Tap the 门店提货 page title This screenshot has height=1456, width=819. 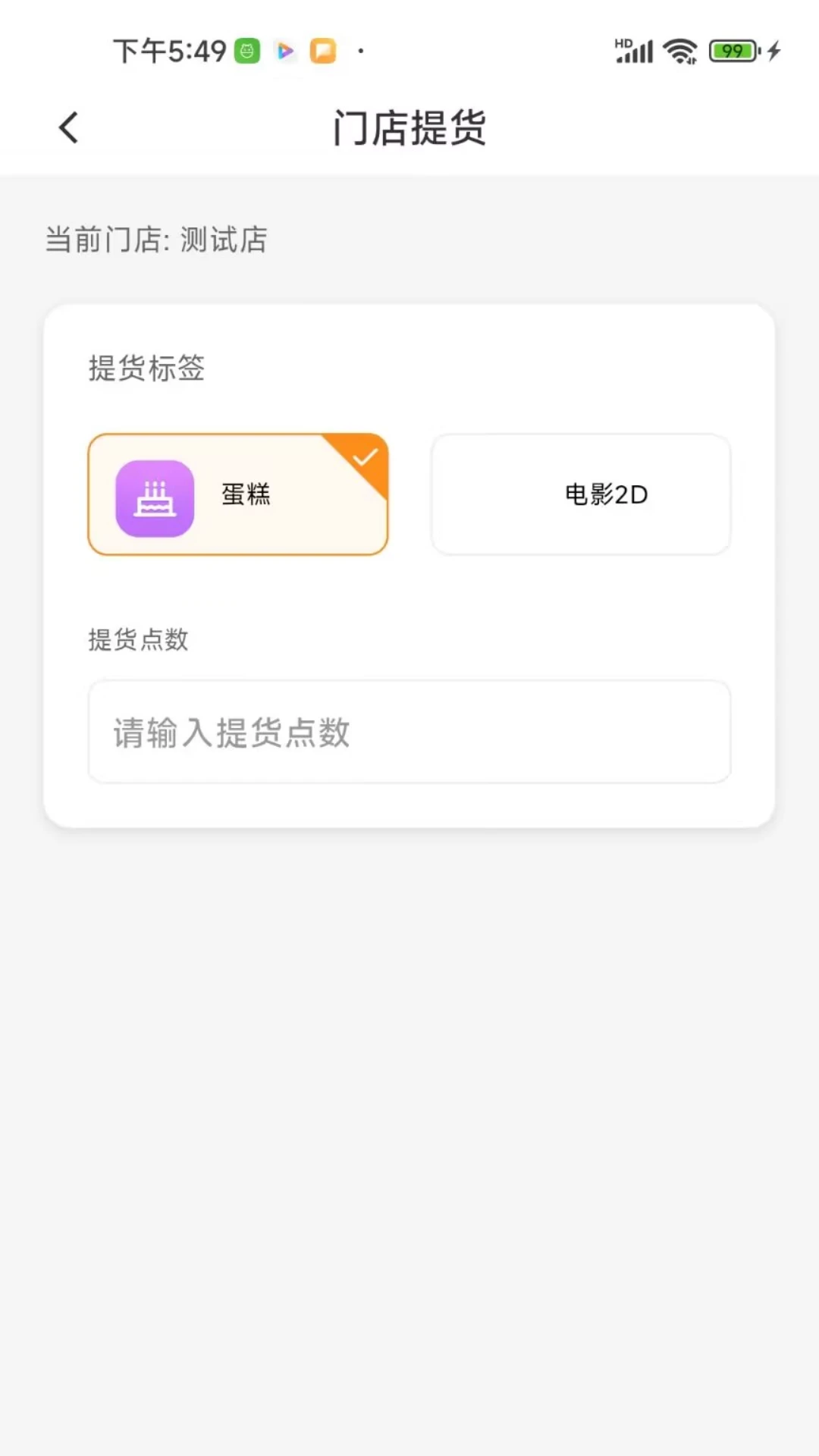(x=409, y=127)
